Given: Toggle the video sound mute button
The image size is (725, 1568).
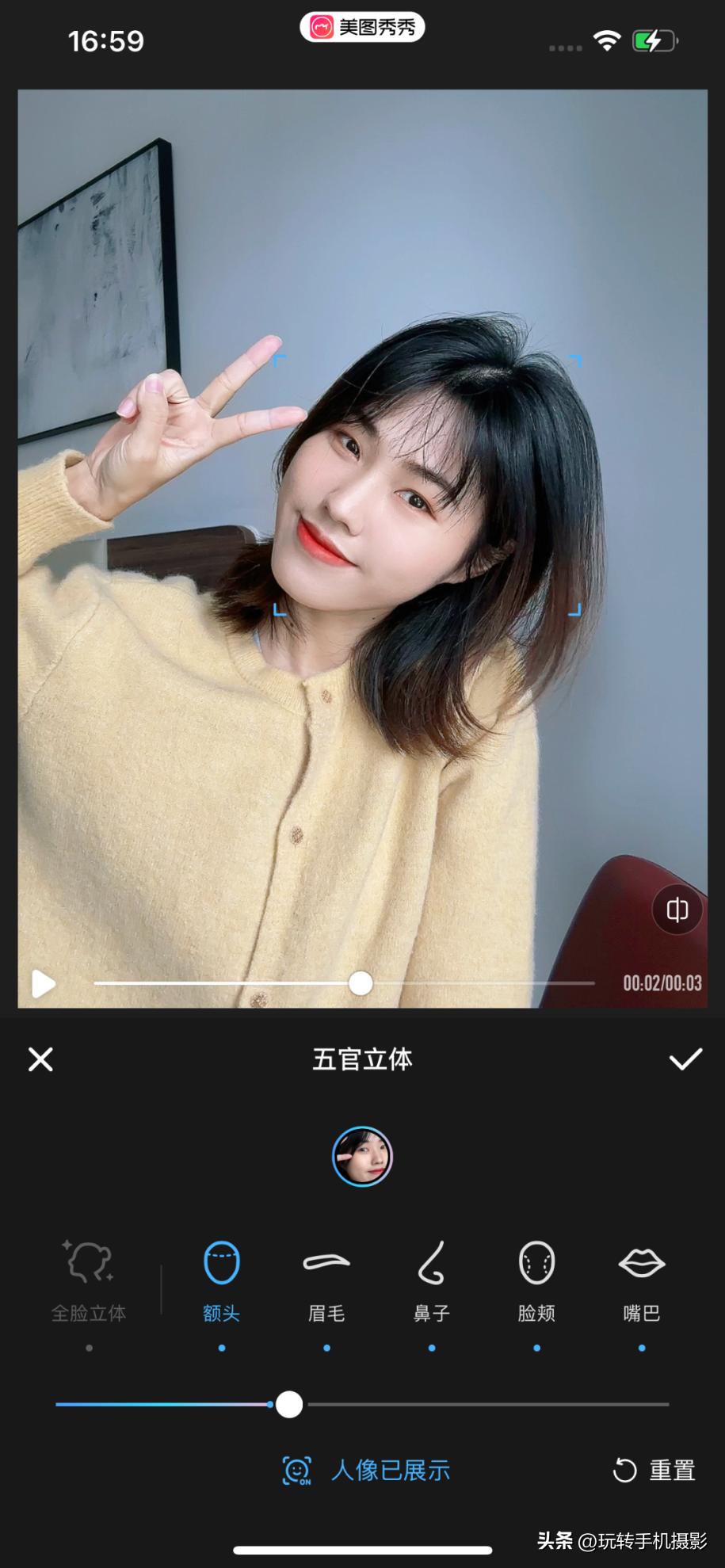Looking at the screenshot, I should (x=677, y=910).
